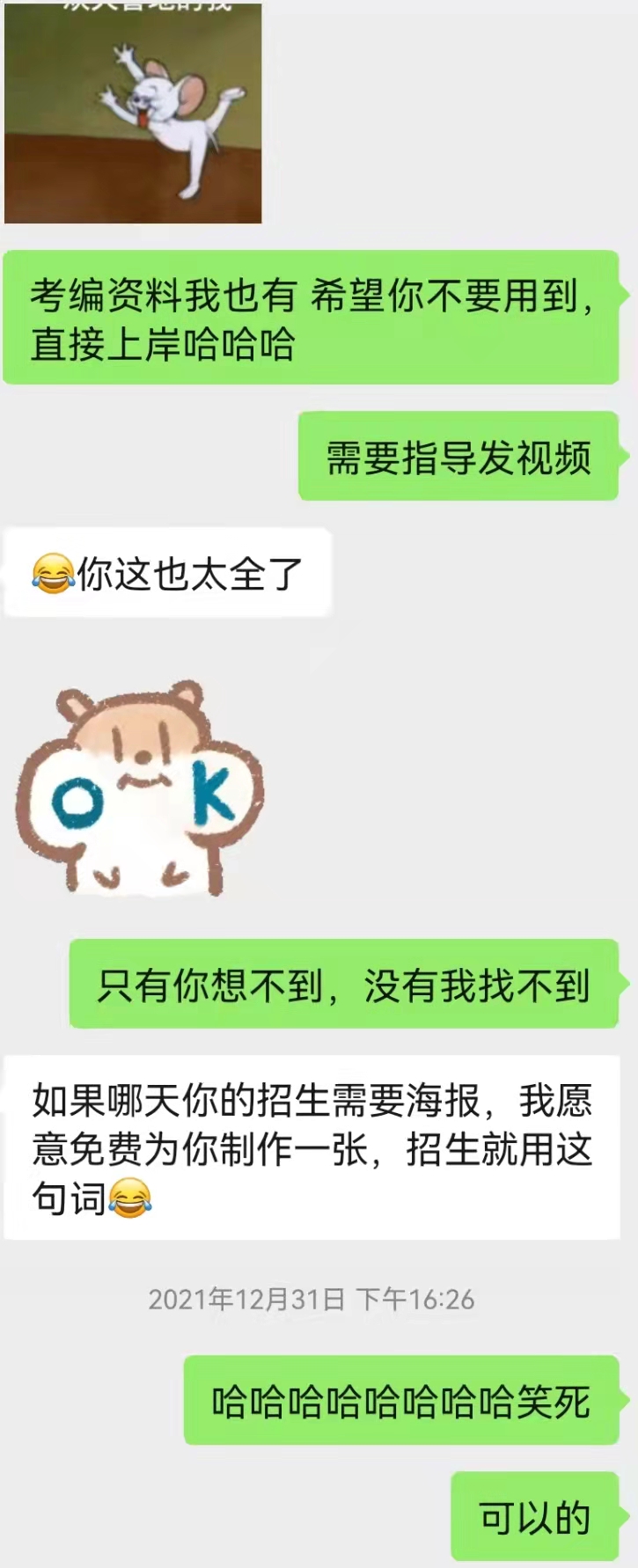Open the dancing mouse meme image
The height and width of the screenshot is (1568, 638).
(x=133, y=113)
